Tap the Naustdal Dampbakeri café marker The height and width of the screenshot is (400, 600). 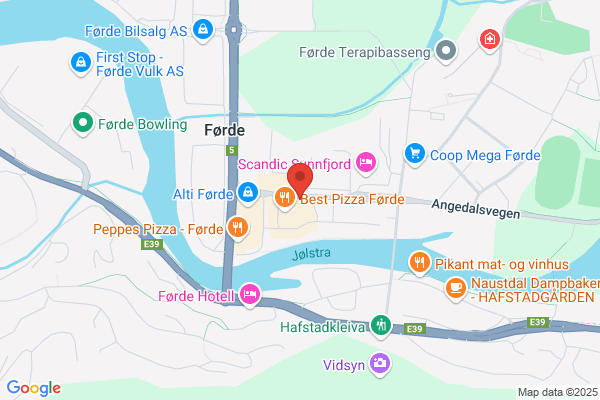[455, 289]
